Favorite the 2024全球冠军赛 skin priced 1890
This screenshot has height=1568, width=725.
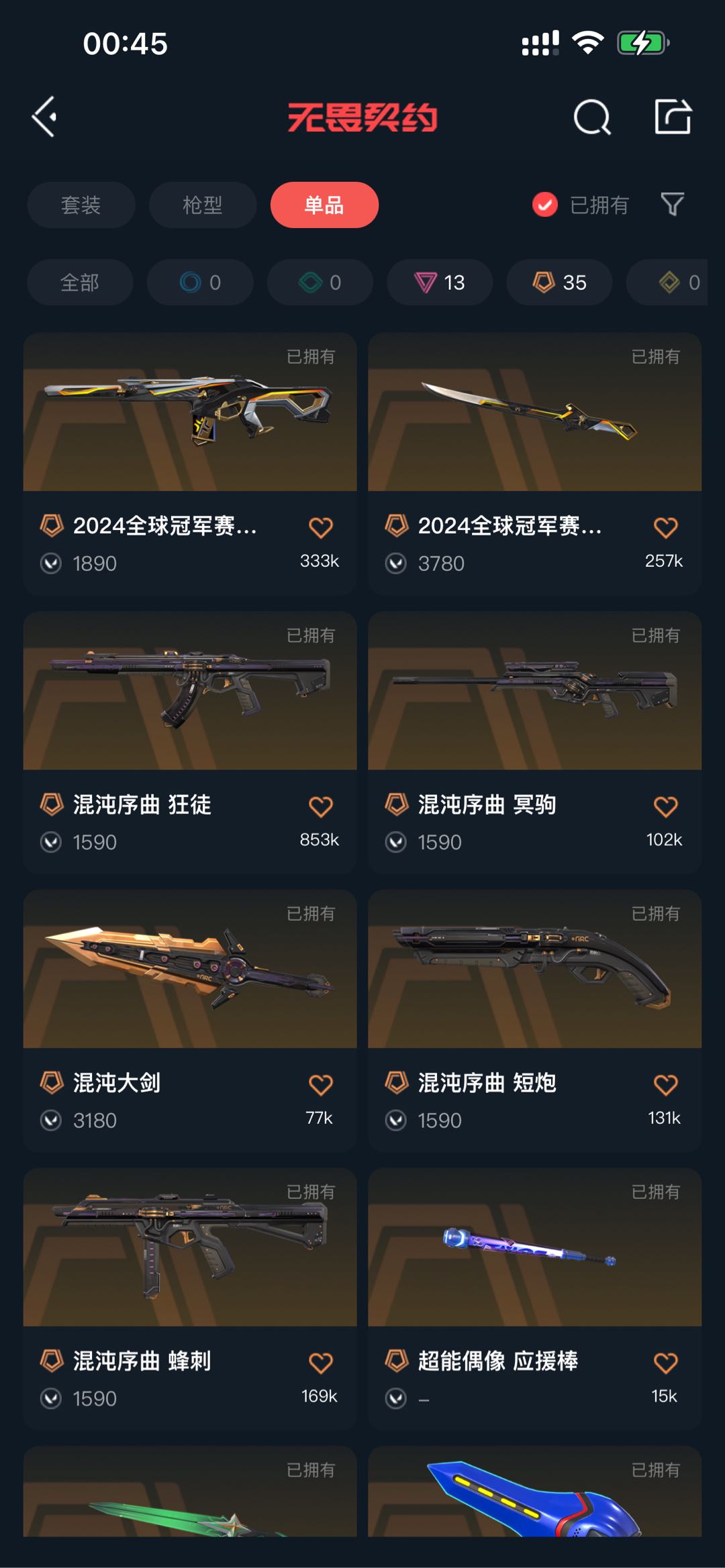[320, 528]
